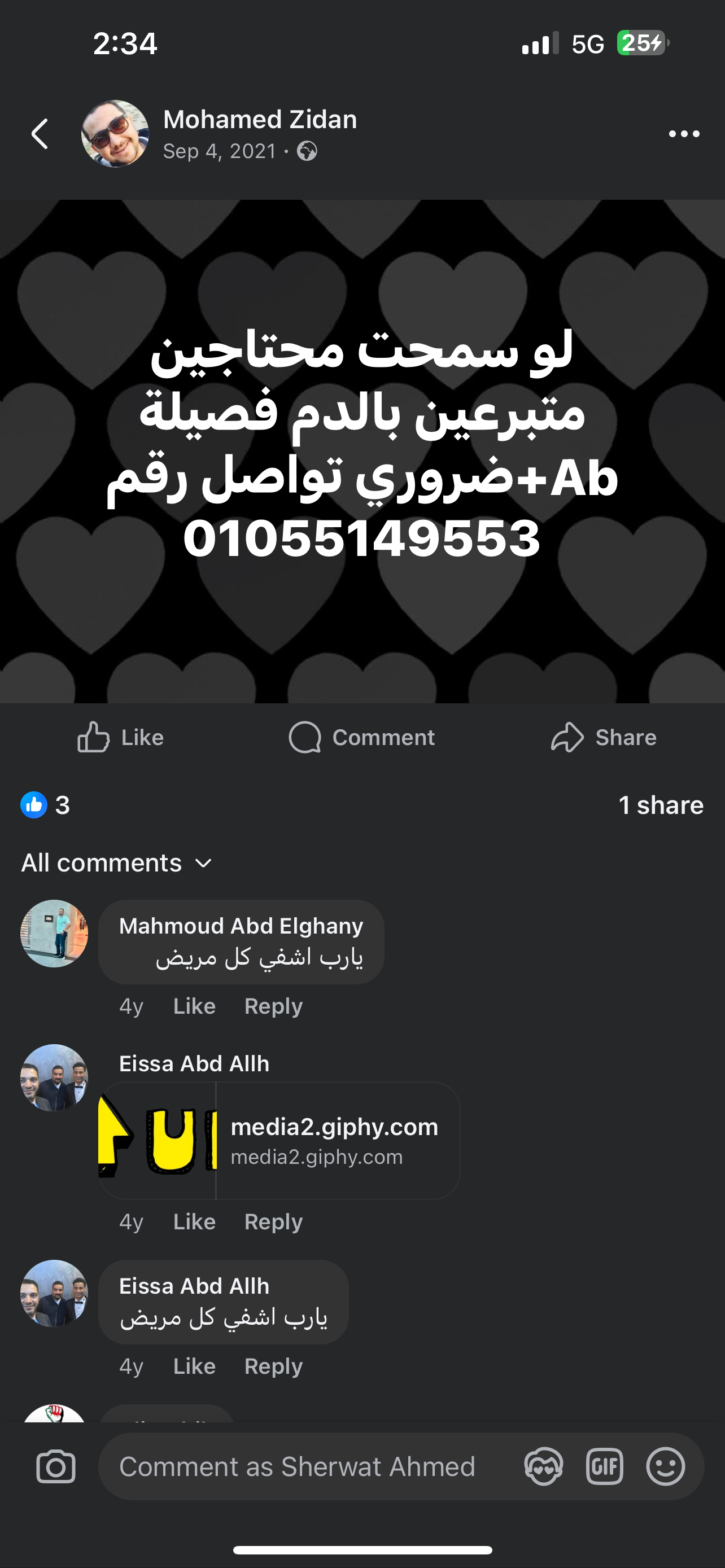
Task: View the 3 likes reactions list
Action: point(45,805)
